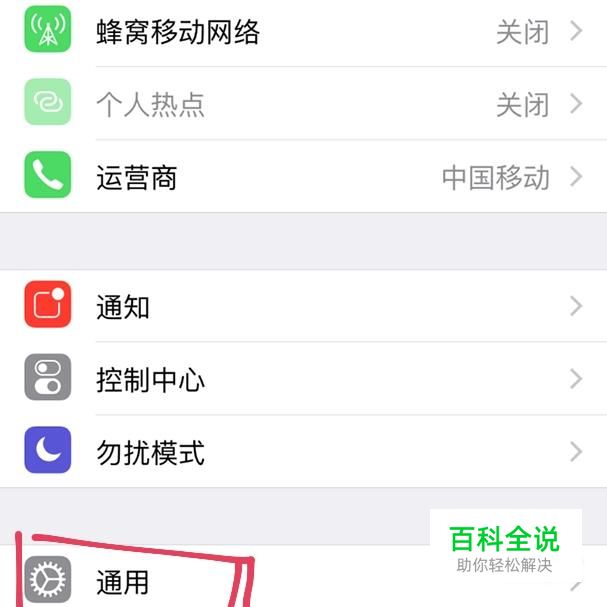The image size is (607, 607).
Task: Open the 控制中心 control center settings
Action: click(x=300, y=379)
